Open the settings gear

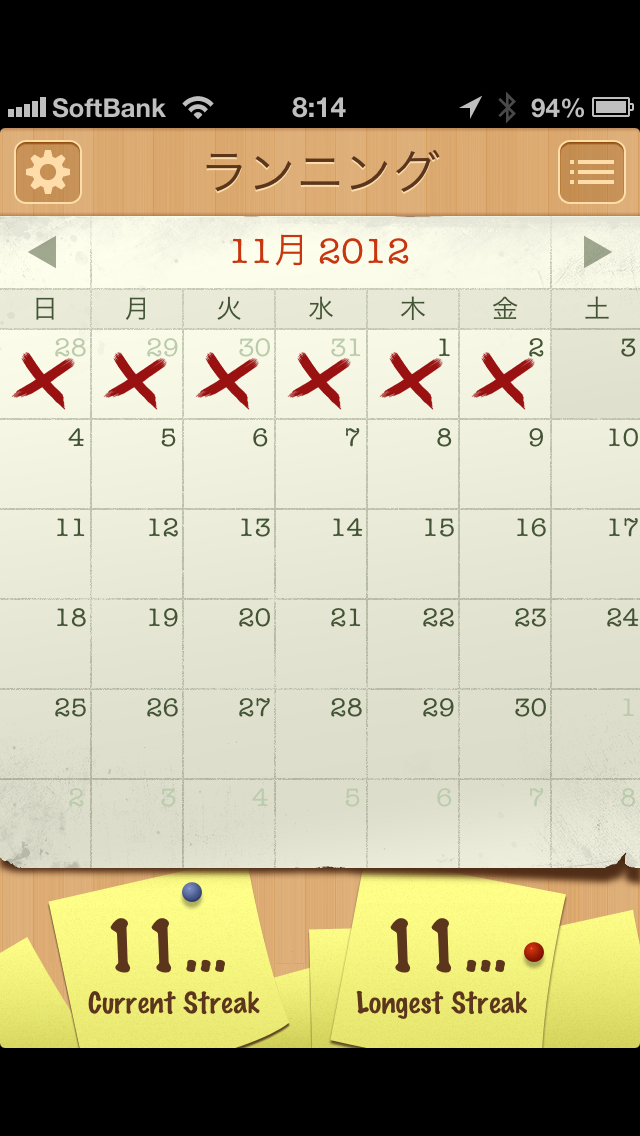pos(48,172)
